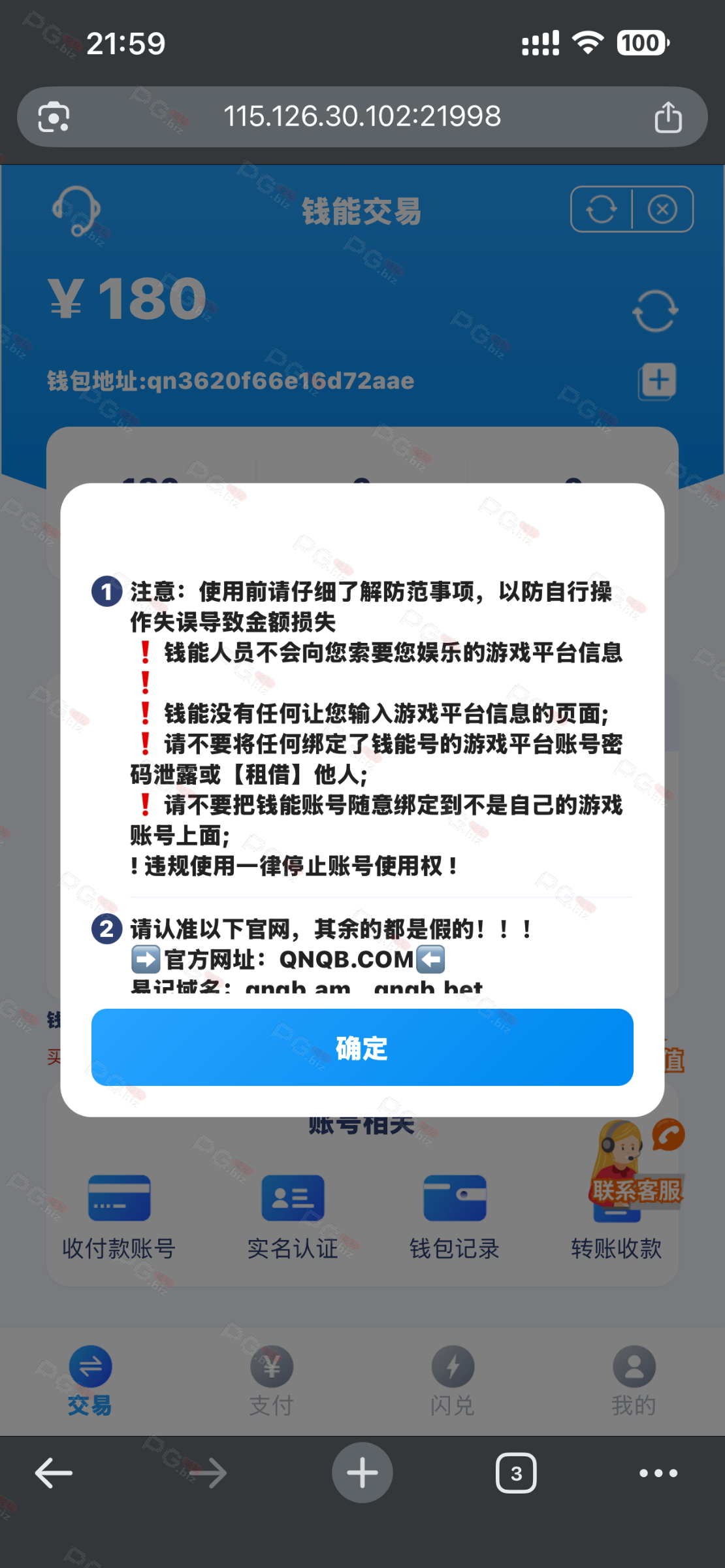Open the scan icon in address bar

(54, 118)
